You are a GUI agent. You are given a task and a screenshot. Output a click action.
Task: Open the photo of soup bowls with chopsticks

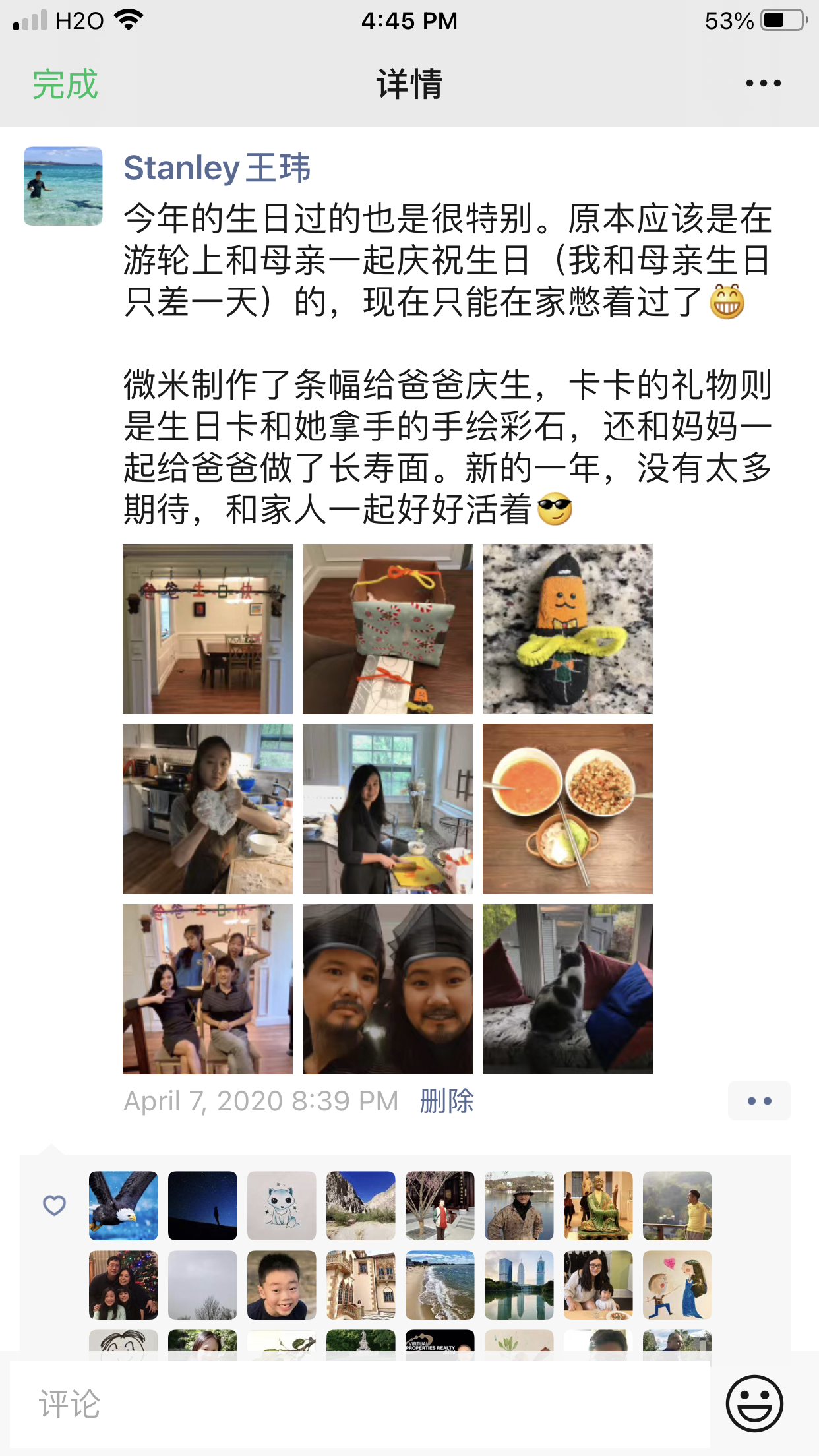[x=567, y=809]
